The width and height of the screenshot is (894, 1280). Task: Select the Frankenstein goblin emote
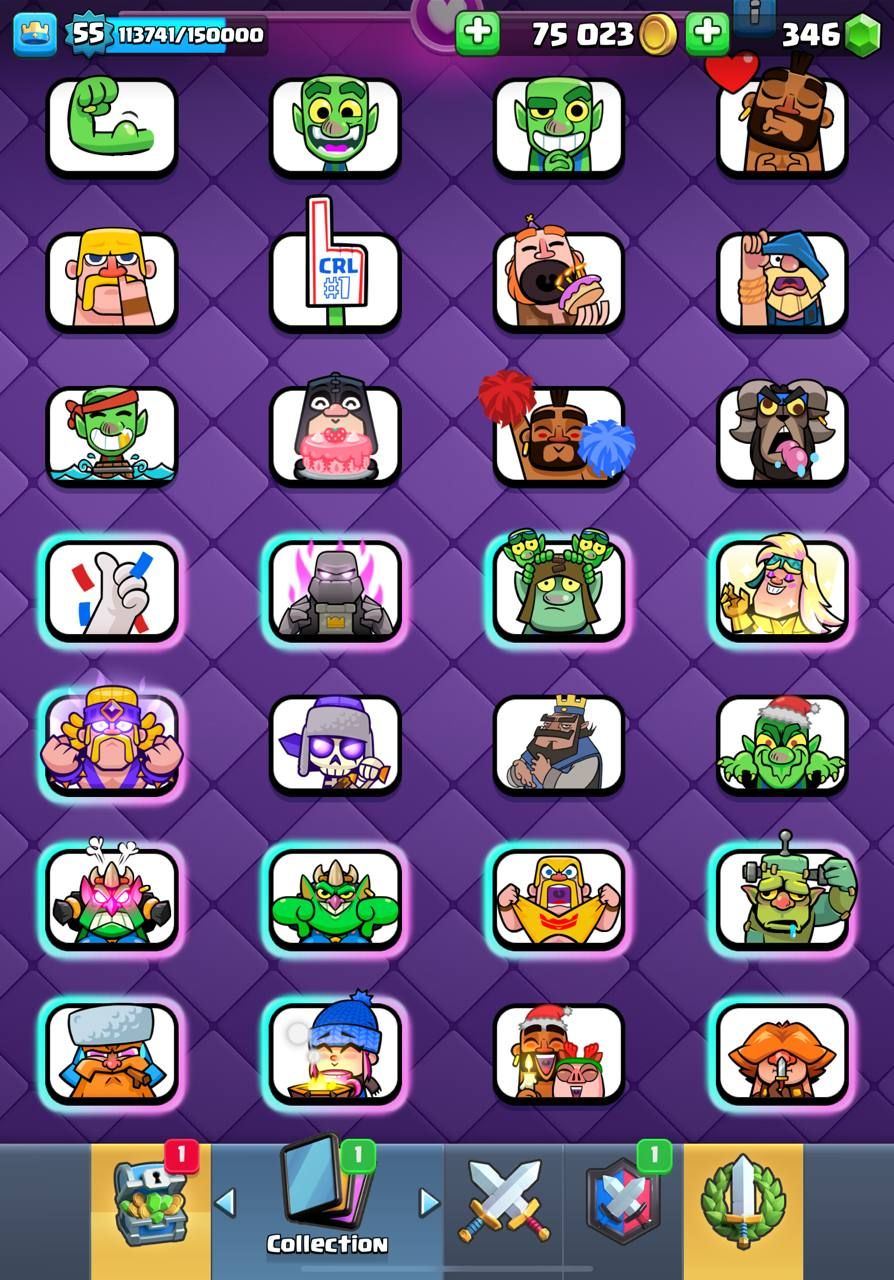click(x=782, y=898)
